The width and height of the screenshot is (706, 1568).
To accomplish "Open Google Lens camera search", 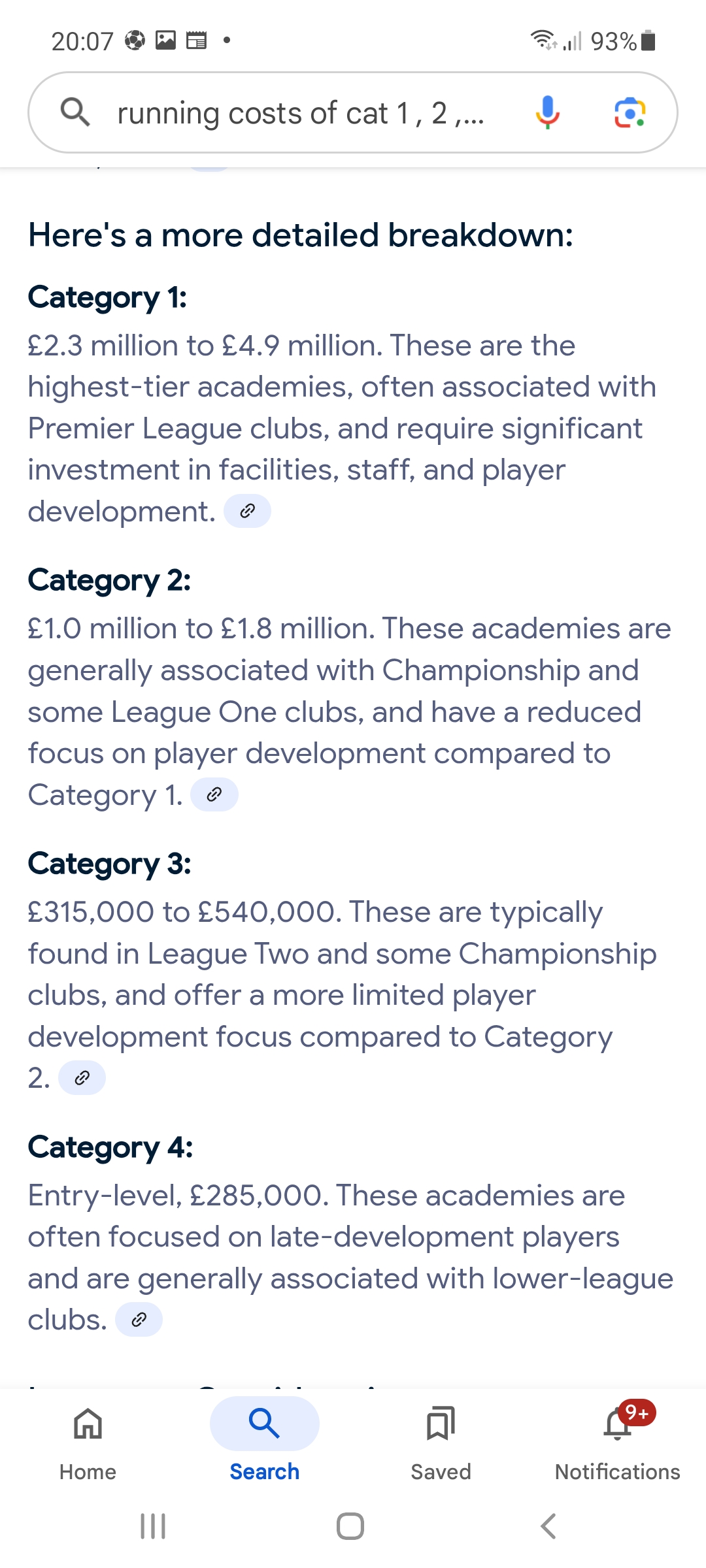I will point(630,112).
